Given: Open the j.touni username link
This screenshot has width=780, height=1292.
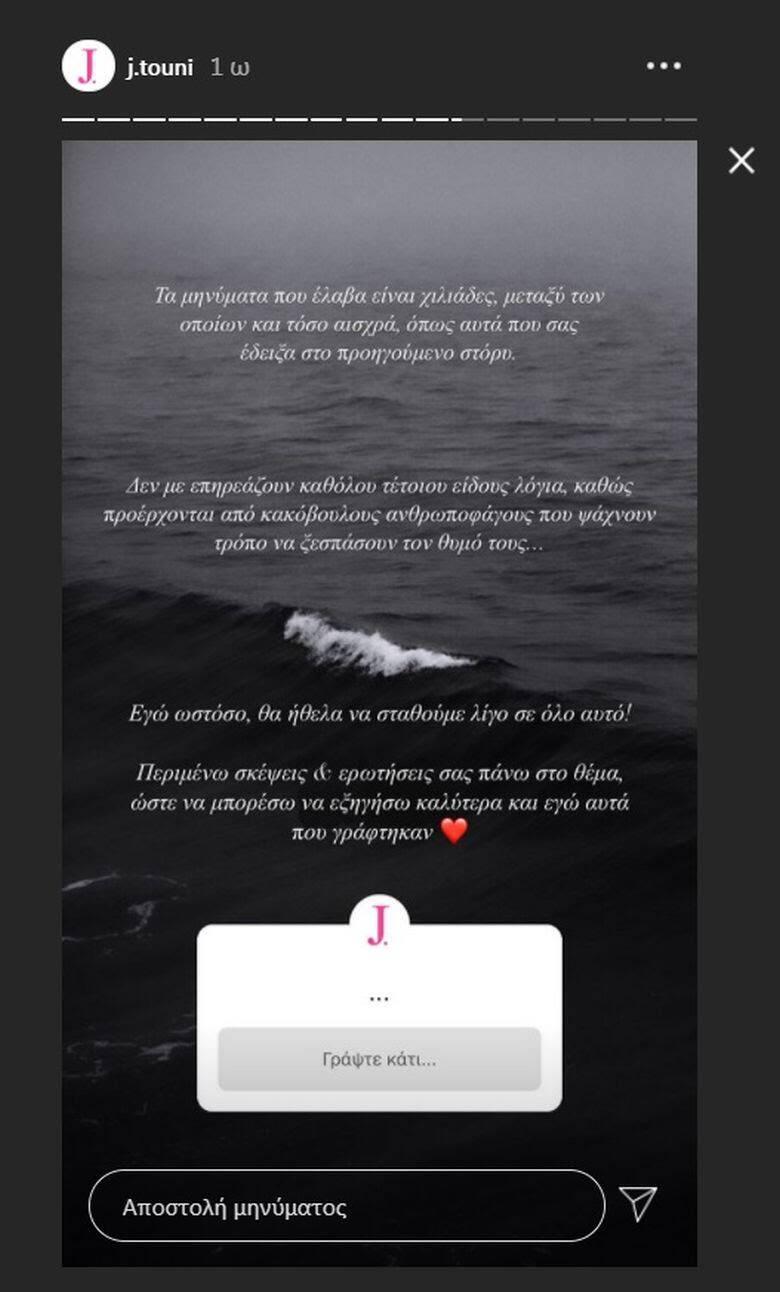Looking at the screenshot, I should tap(159, 67).
